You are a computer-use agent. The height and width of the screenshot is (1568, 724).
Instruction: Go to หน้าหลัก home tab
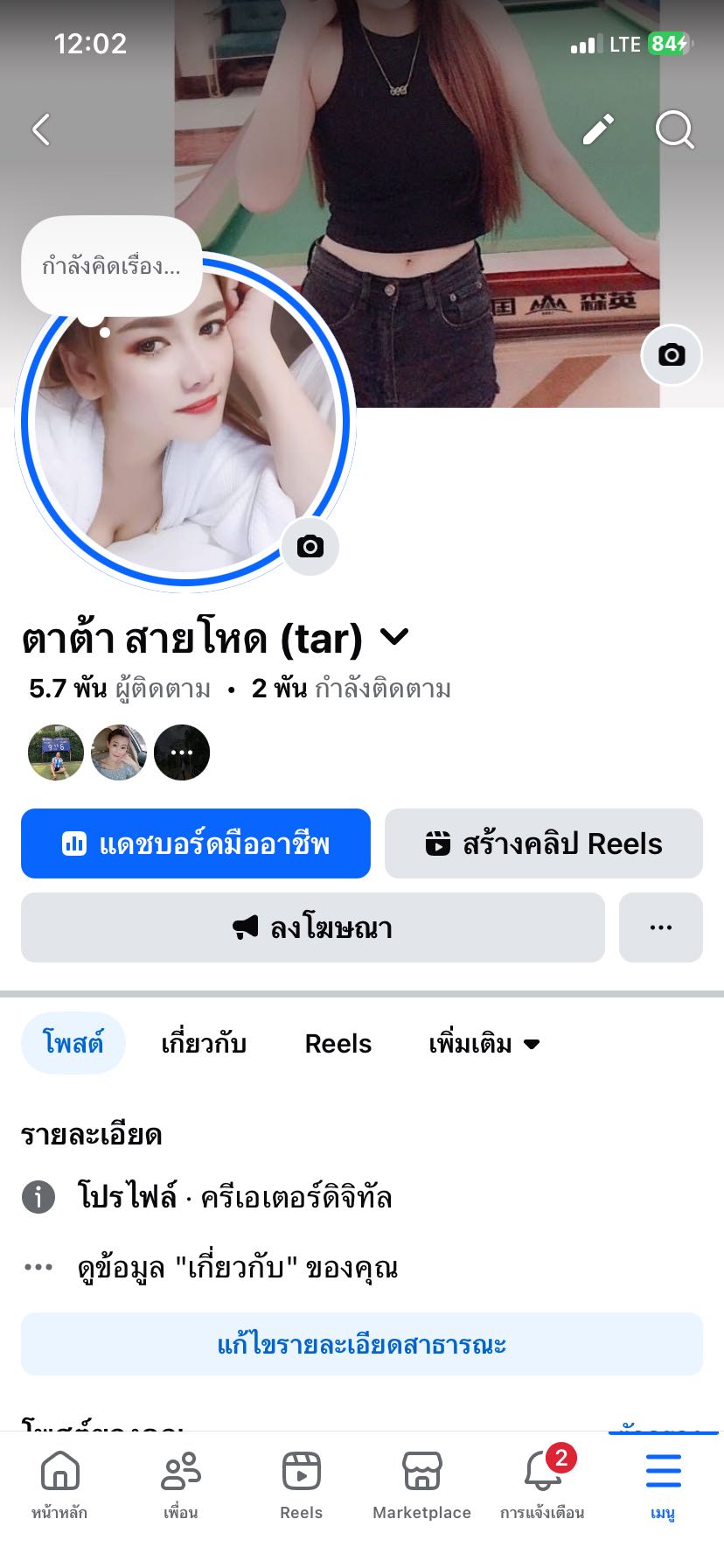click(59, 1482)
